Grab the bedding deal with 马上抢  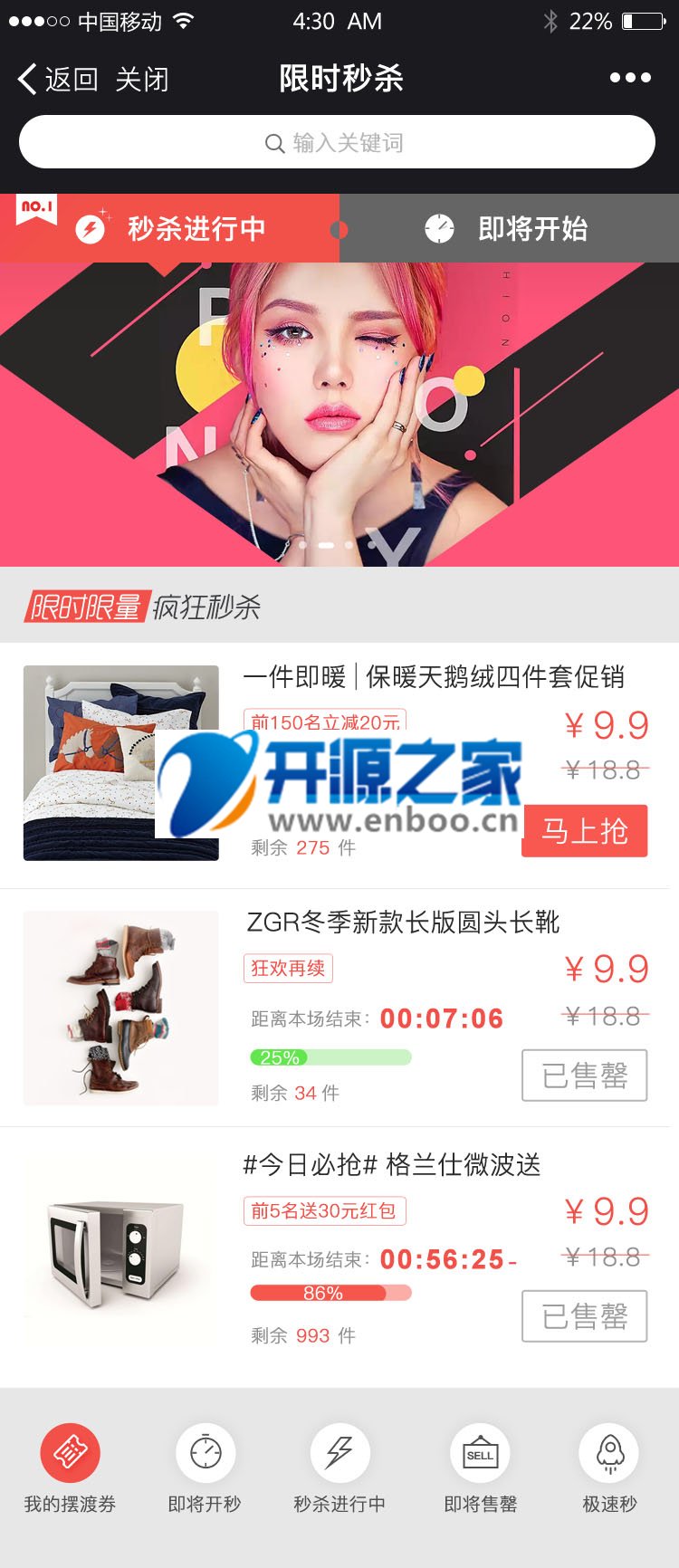point(585,830)
